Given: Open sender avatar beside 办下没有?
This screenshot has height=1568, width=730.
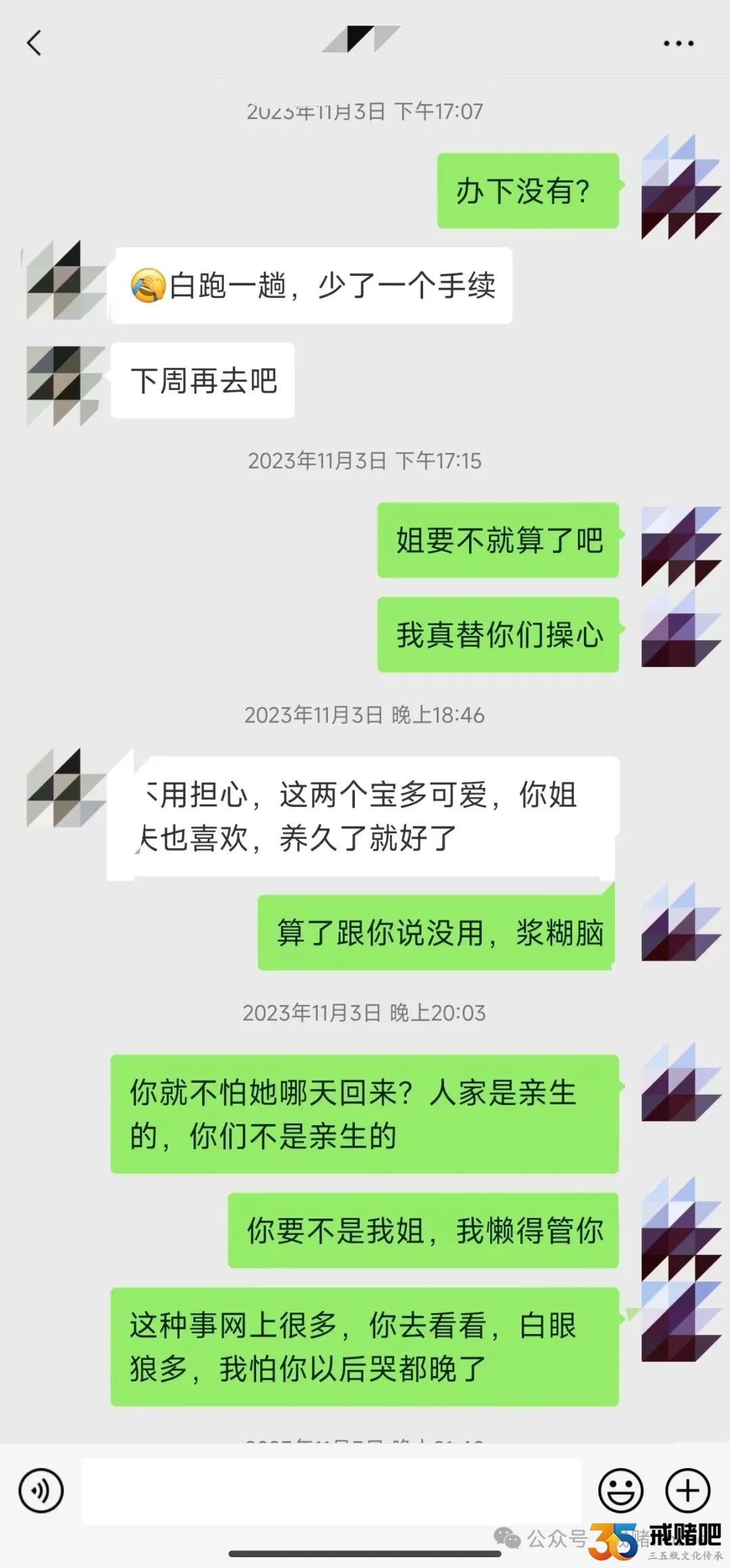Looking at the screenshot, I should point(681,188).
